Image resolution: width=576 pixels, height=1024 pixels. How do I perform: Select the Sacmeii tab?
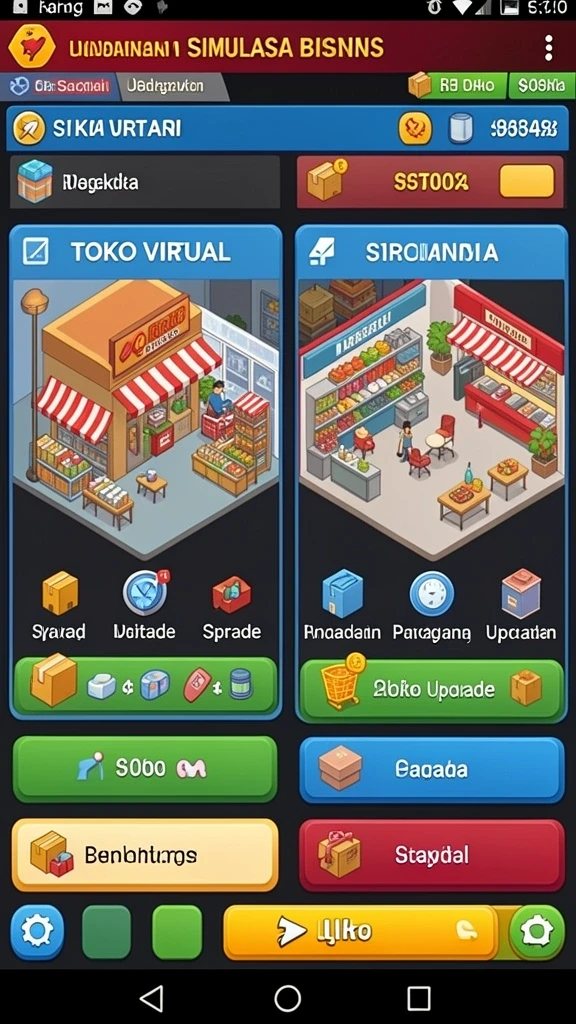click(x=60, y=86)
